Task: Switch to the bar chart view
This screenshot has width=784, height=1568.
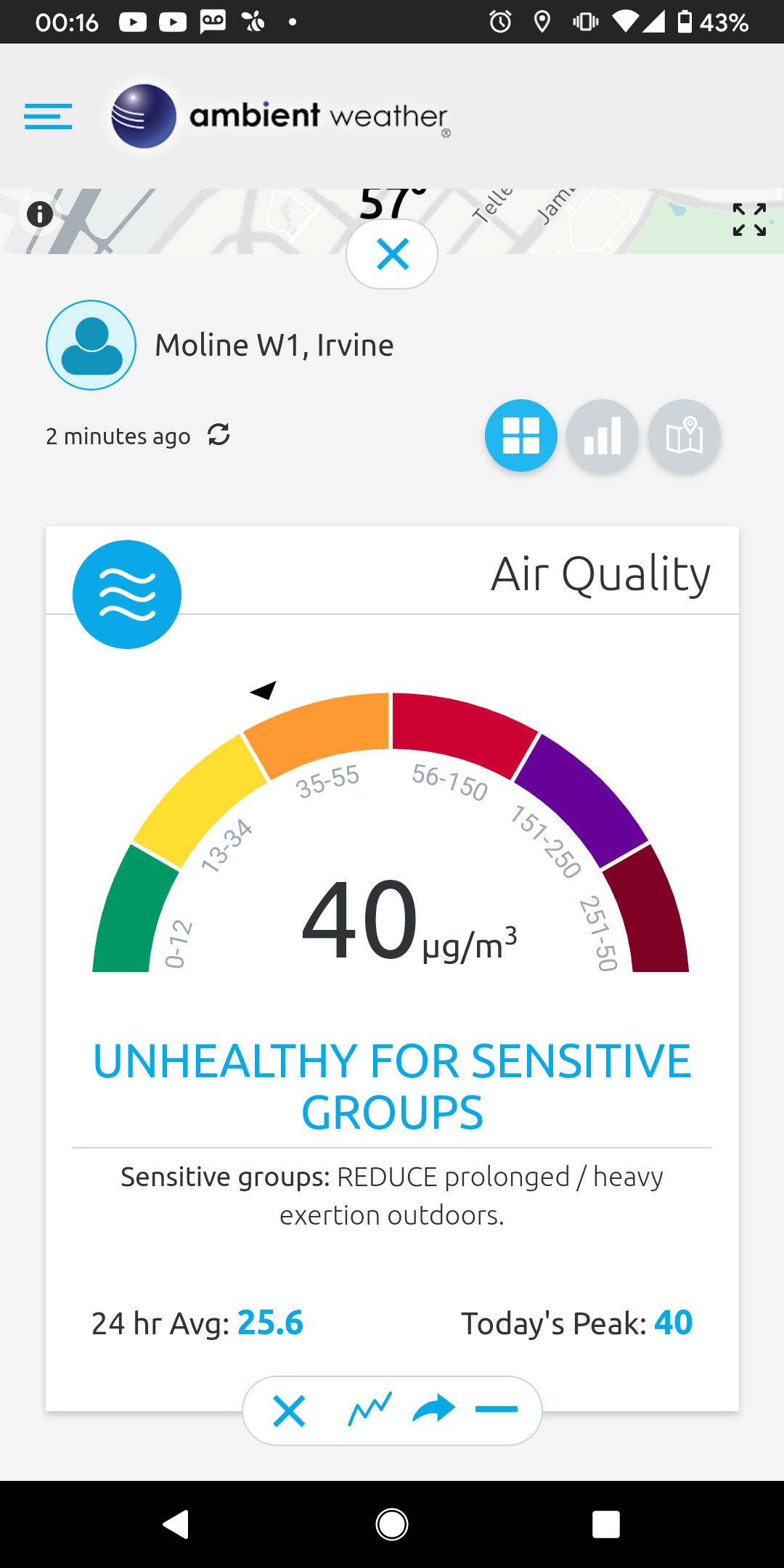Action: click(603, 436)
